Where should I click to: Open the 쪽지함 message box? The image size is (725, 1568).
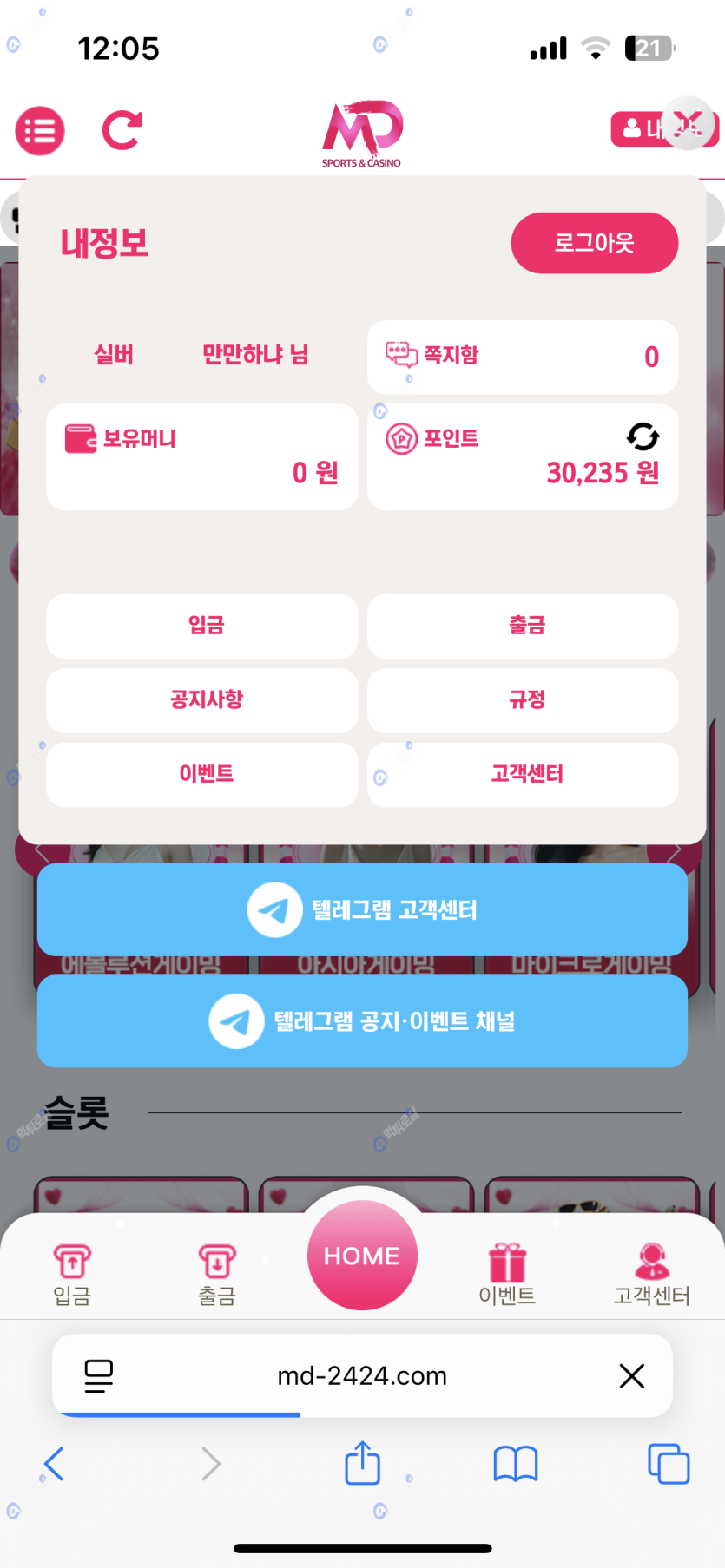(x=522, y=357)
